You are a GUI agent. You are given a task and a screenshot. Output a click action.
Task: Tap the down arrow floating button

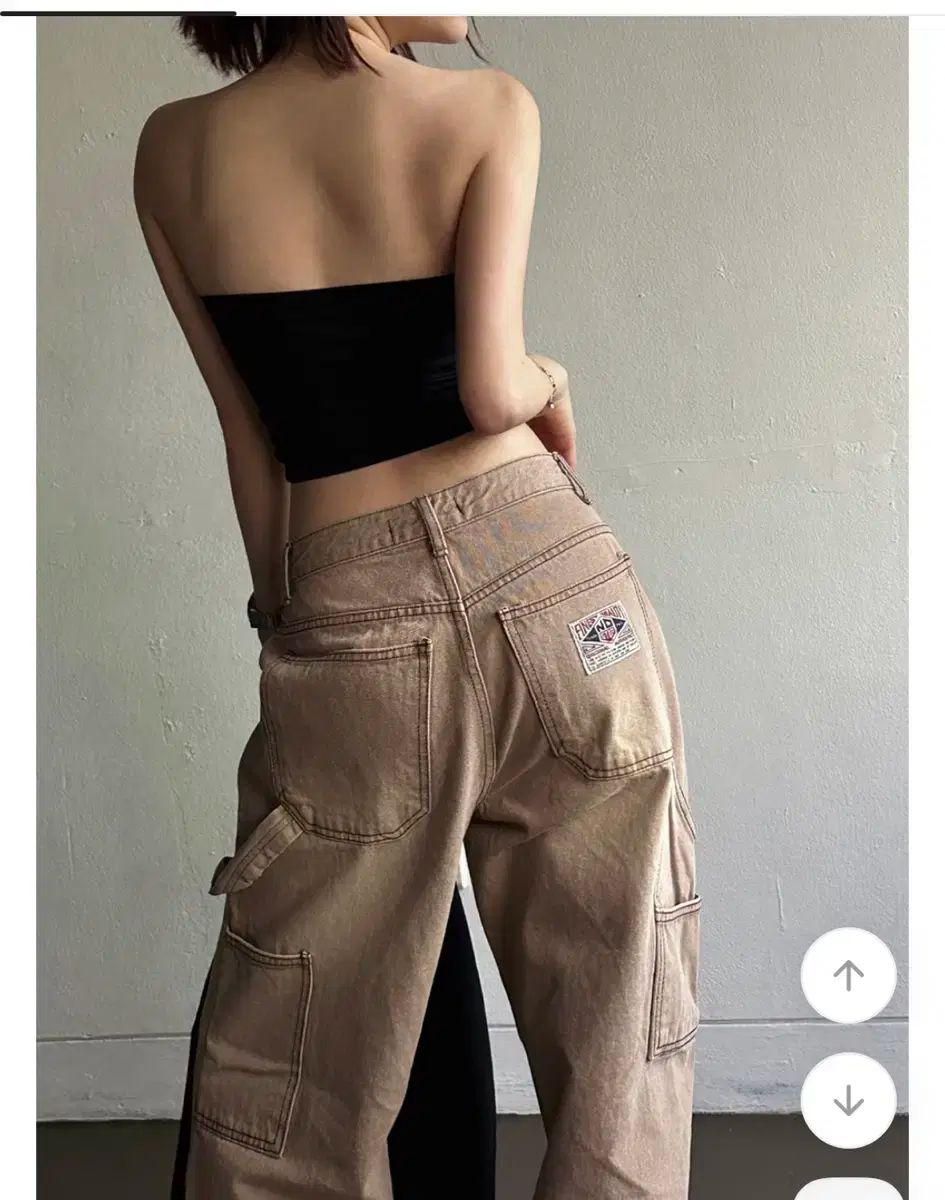848,1100
